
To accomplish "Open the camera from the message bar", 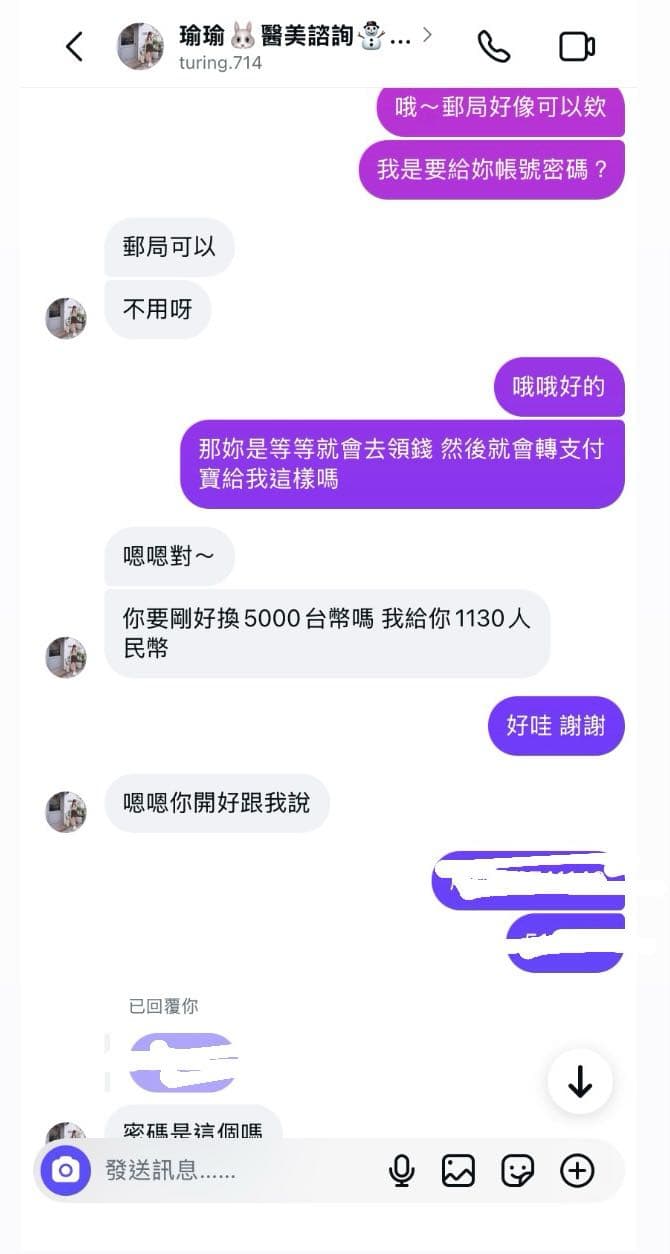I will pos(66,1170).
